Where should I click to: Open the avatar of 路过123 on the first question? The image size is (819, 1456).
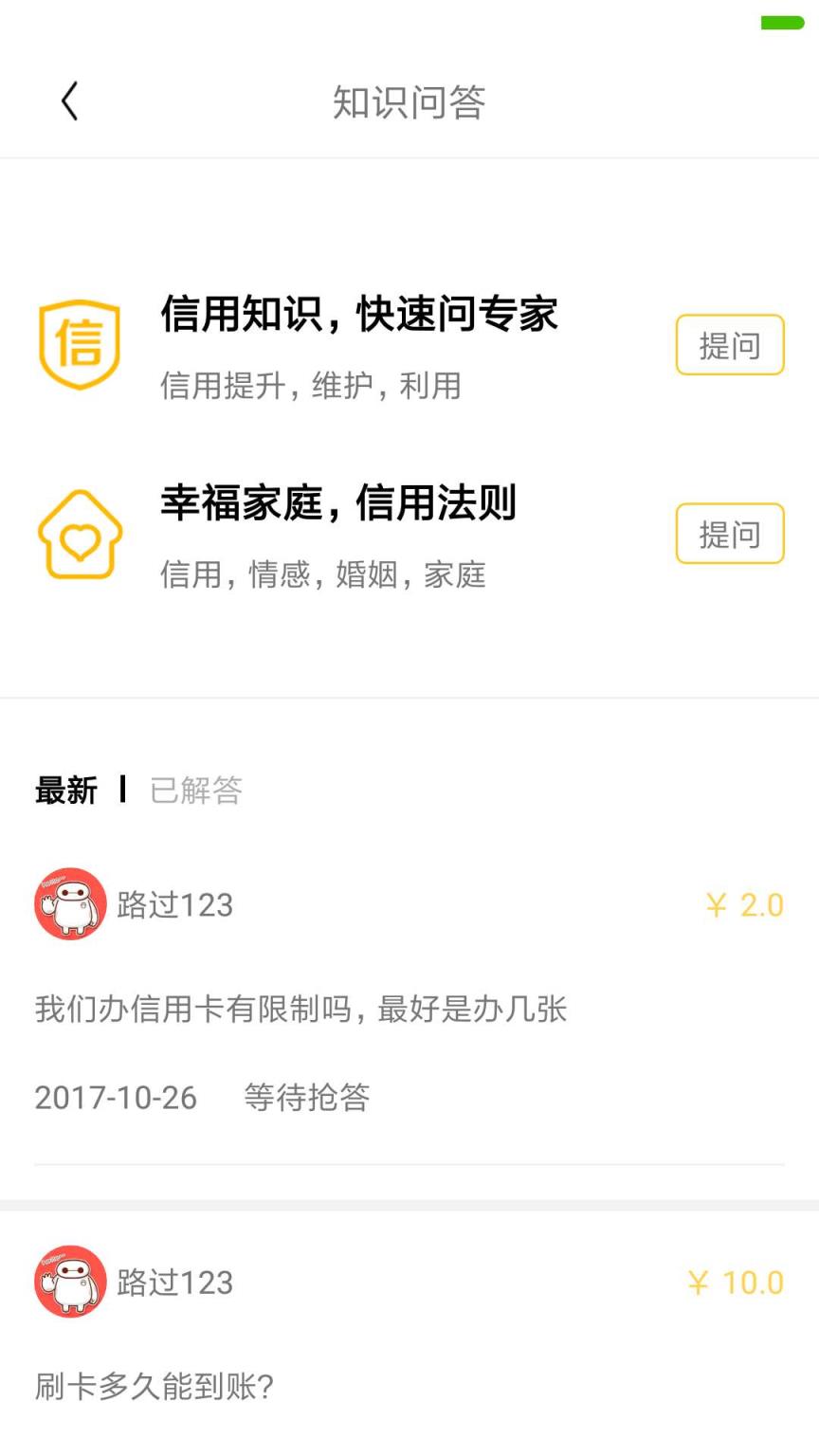tap(69, 905)
